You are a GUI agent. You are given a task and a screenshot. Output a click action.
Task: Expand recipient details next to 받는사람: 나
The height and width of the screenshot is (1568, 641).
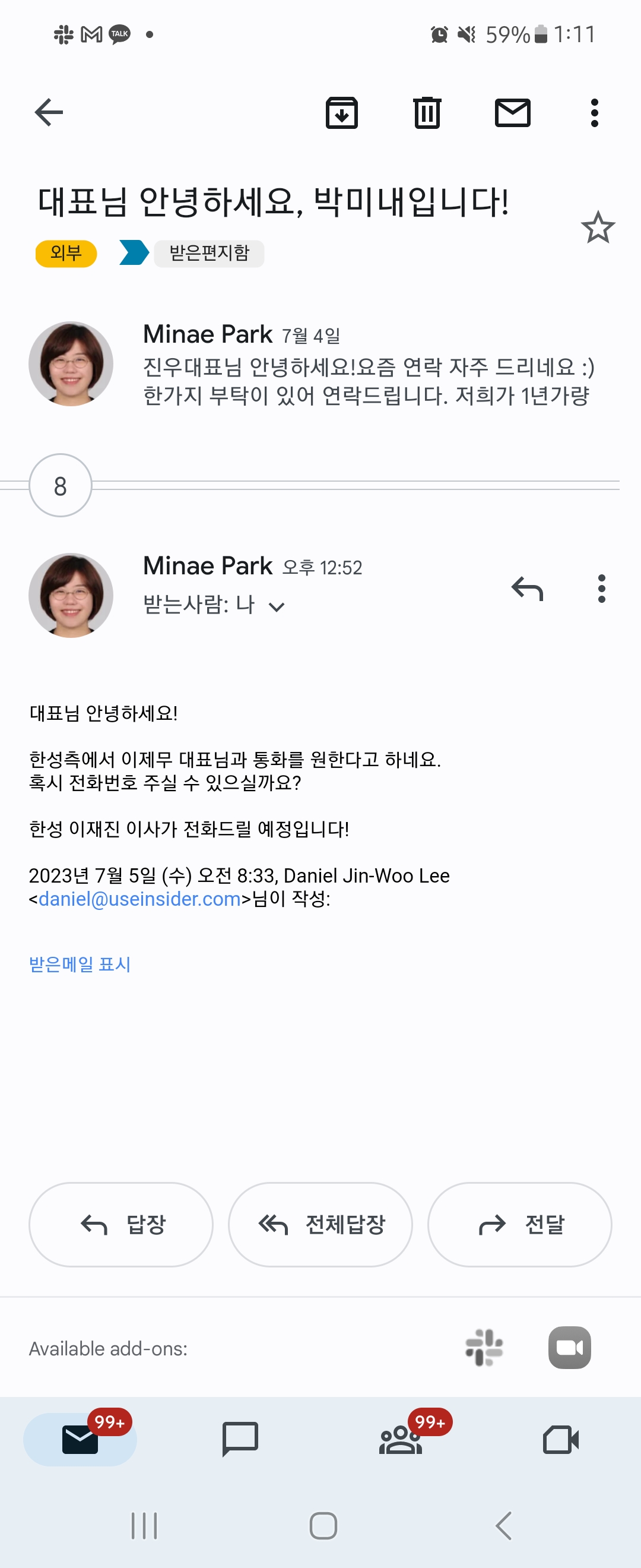click(x=277, y=606)
